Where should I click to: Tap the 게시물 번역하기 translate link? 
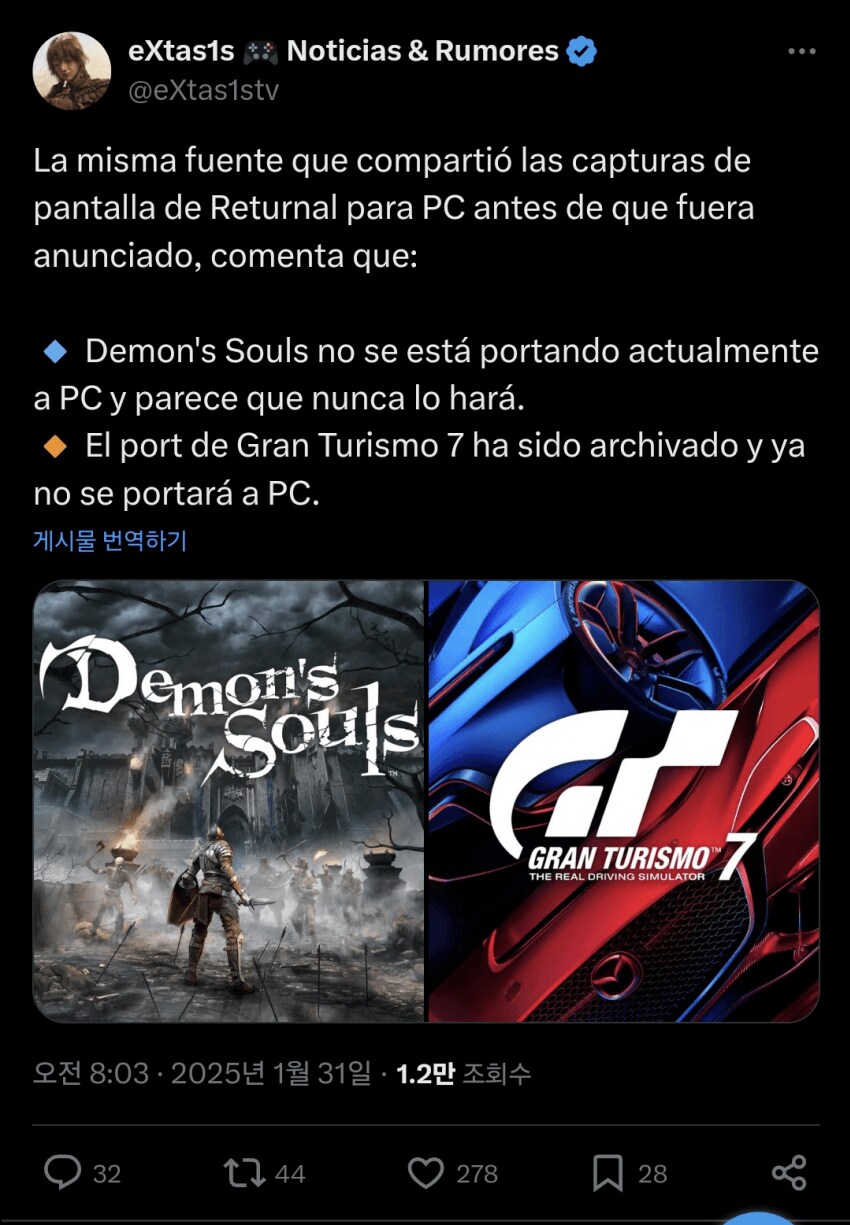tap(110, 541)
